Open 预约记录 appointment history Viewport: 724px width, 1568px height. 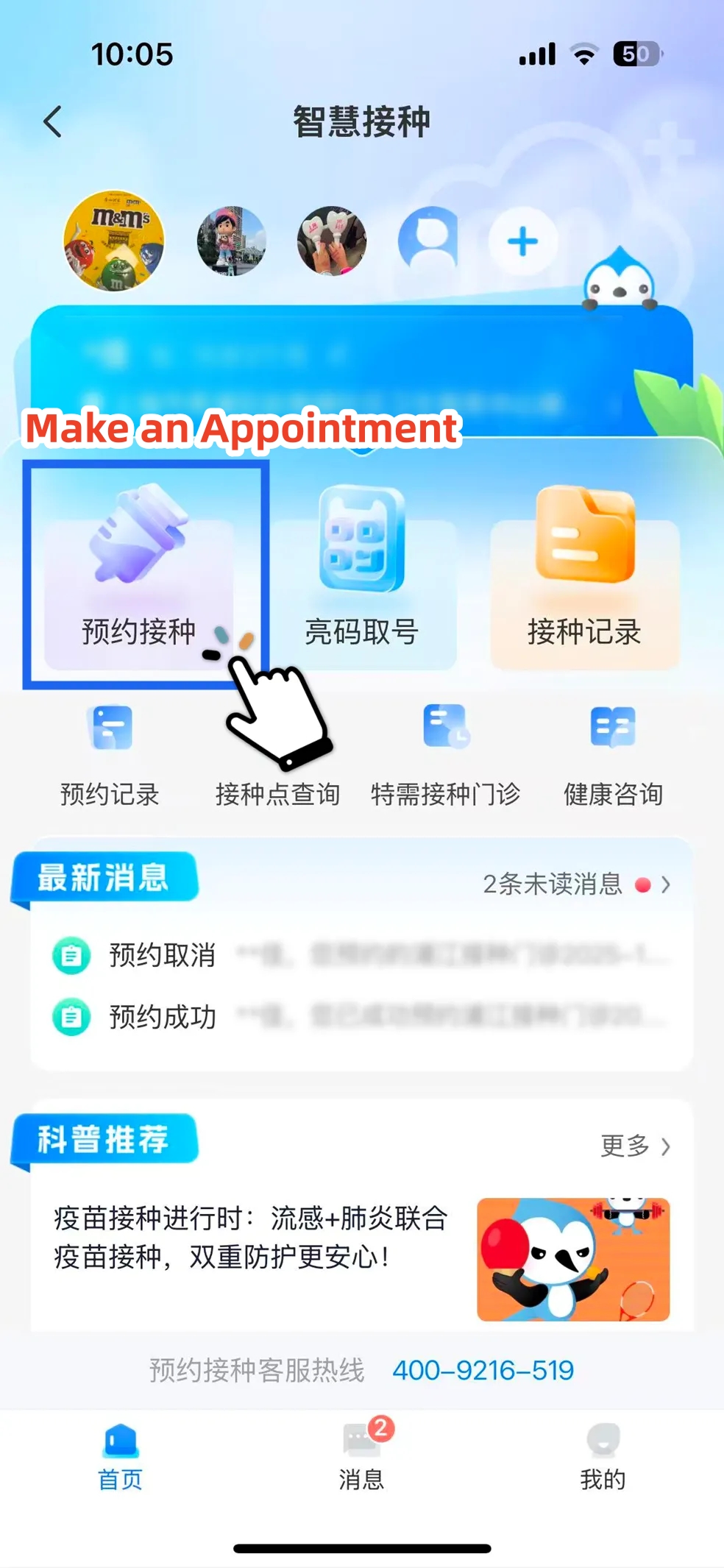110,754
